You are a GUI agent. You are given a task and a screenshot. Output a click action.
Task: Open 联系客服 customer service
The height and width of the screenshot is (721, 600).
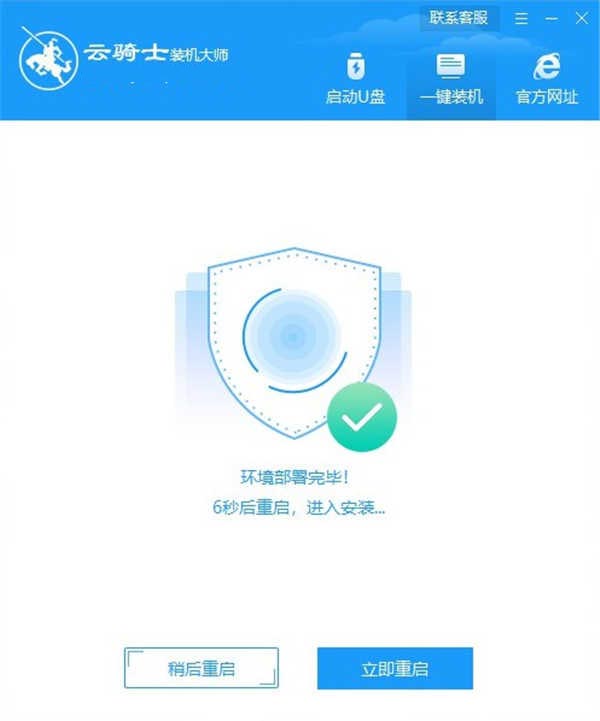459,17
